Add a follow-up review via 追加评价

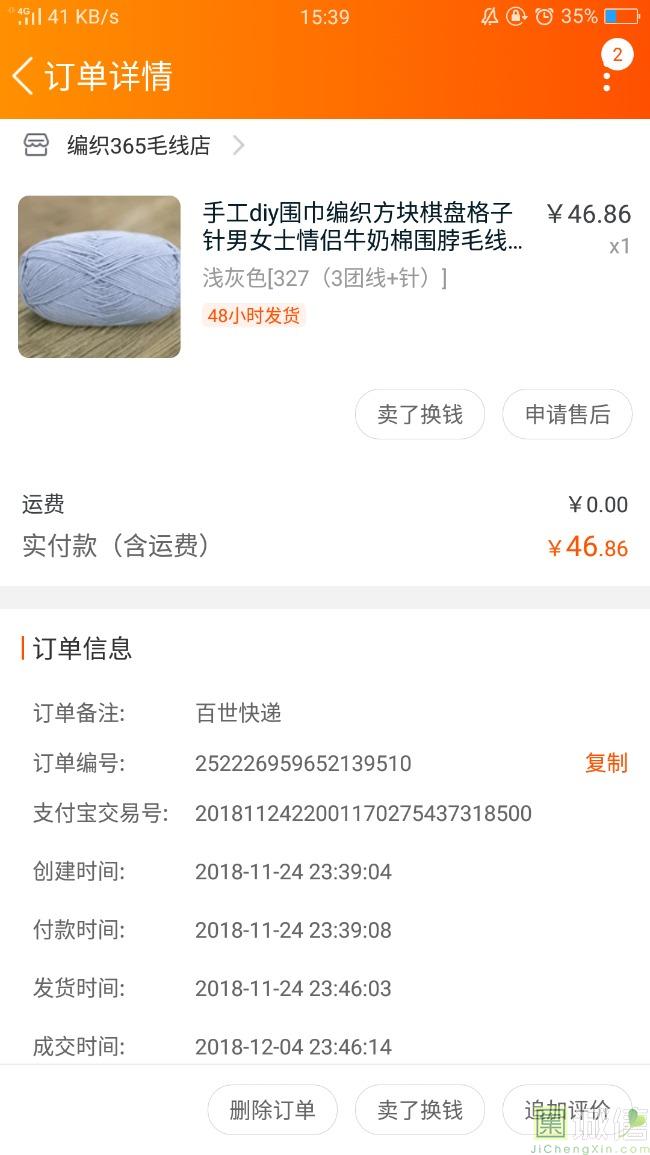[x=566, y=1110]
